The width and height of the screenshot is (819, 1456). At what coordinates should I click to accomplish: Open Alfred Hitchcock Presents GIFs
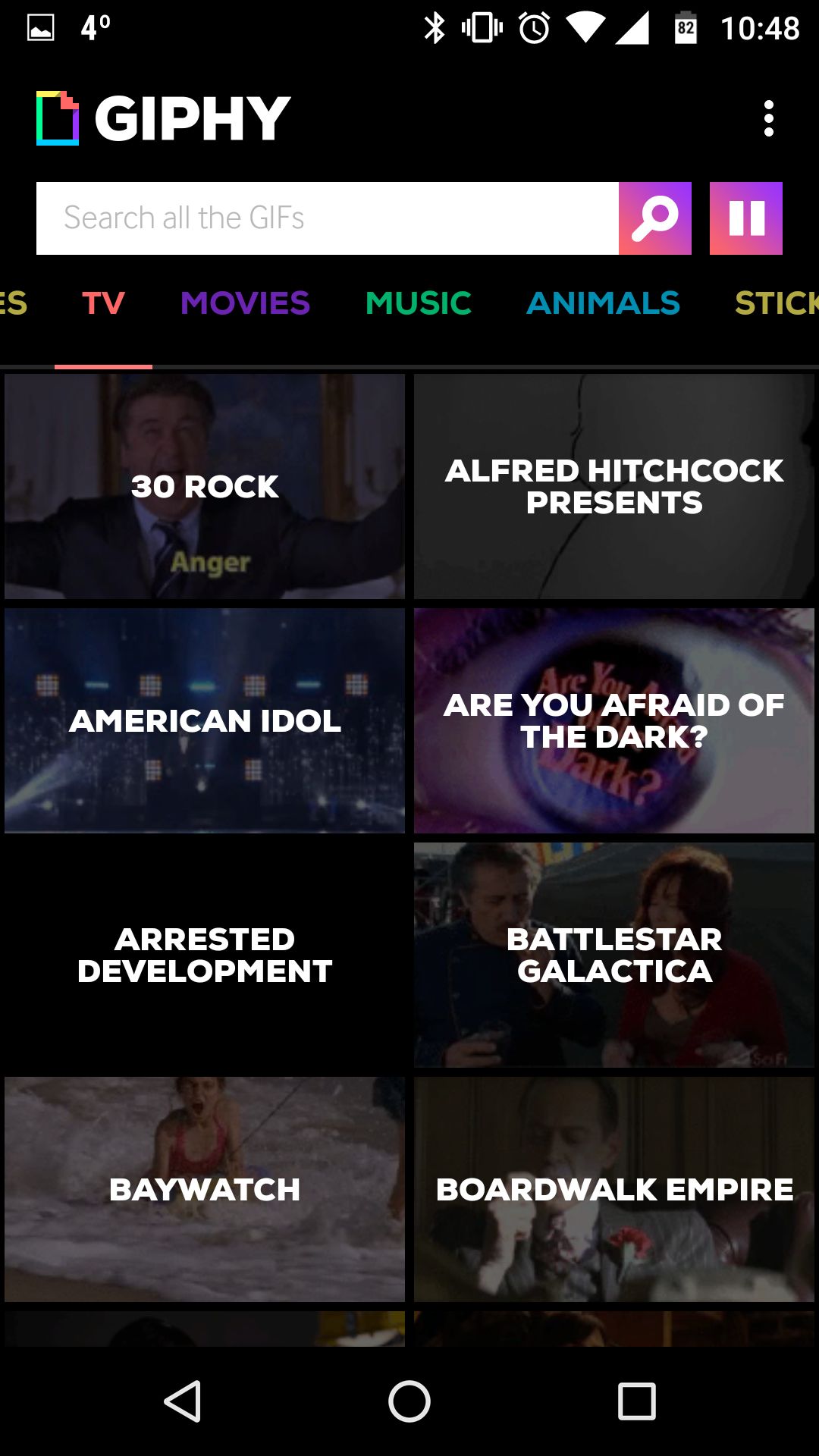click(614, 486)
